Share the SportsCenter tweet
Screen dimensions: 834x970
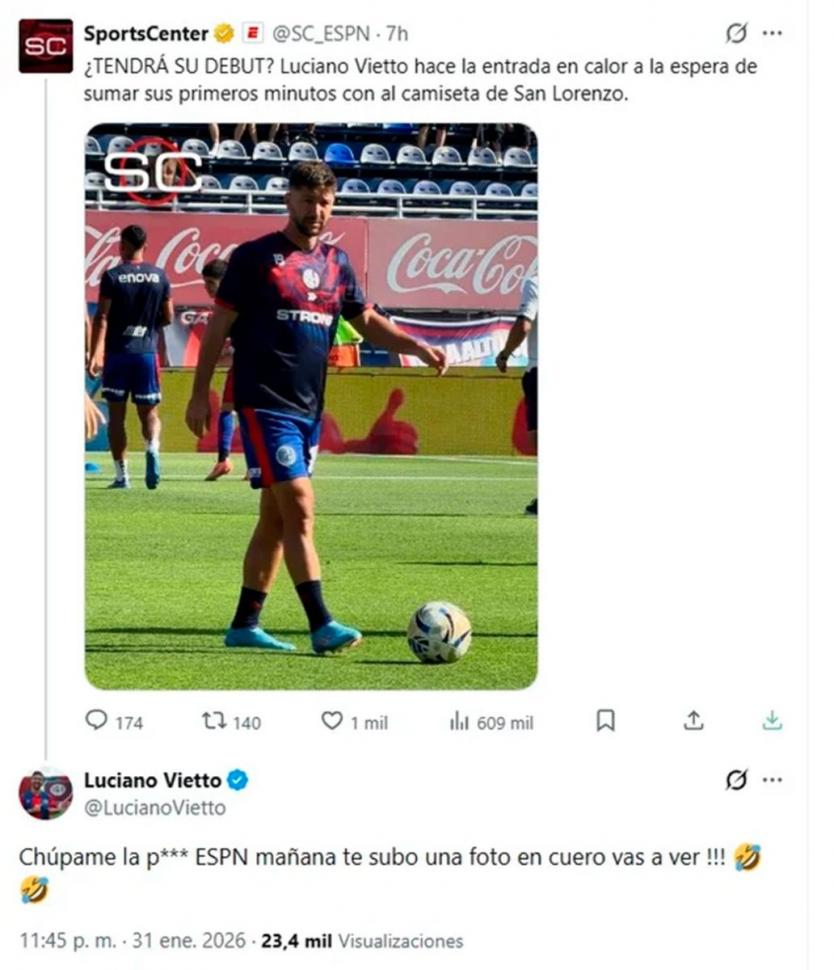pyautogui.click(x=694, y=721)
